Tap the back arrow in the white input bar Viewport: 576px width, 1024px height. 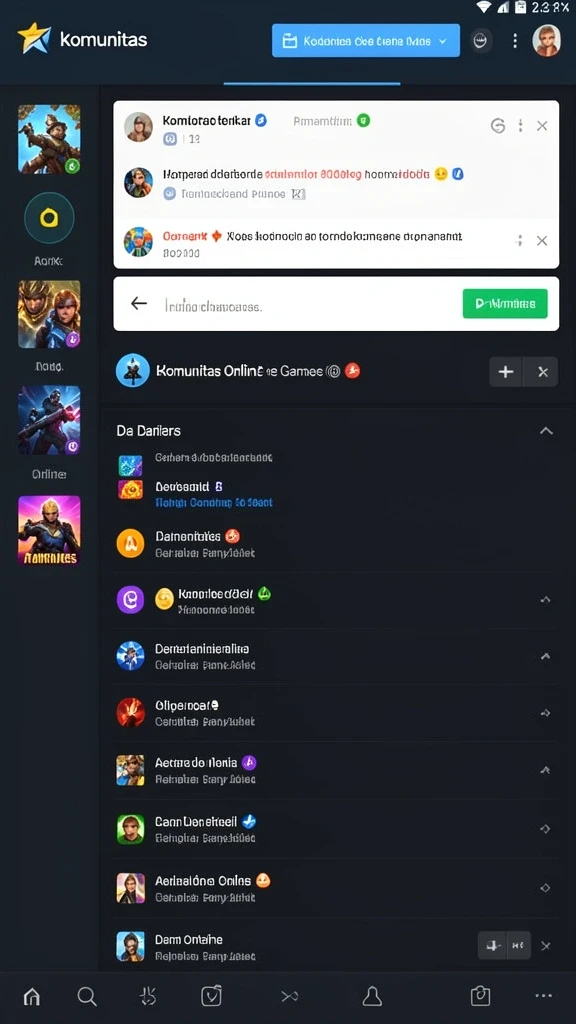point(138,303)
